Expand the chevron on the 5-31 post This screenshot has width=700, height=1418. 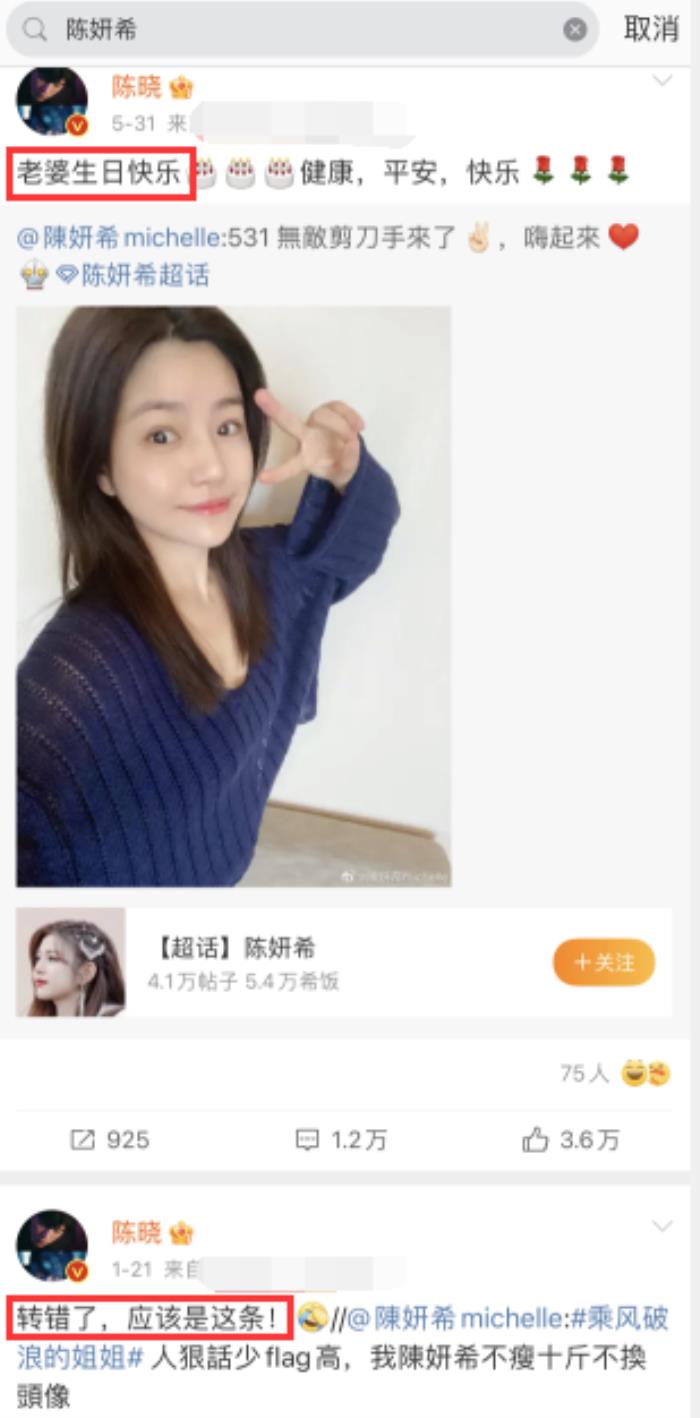662,81
